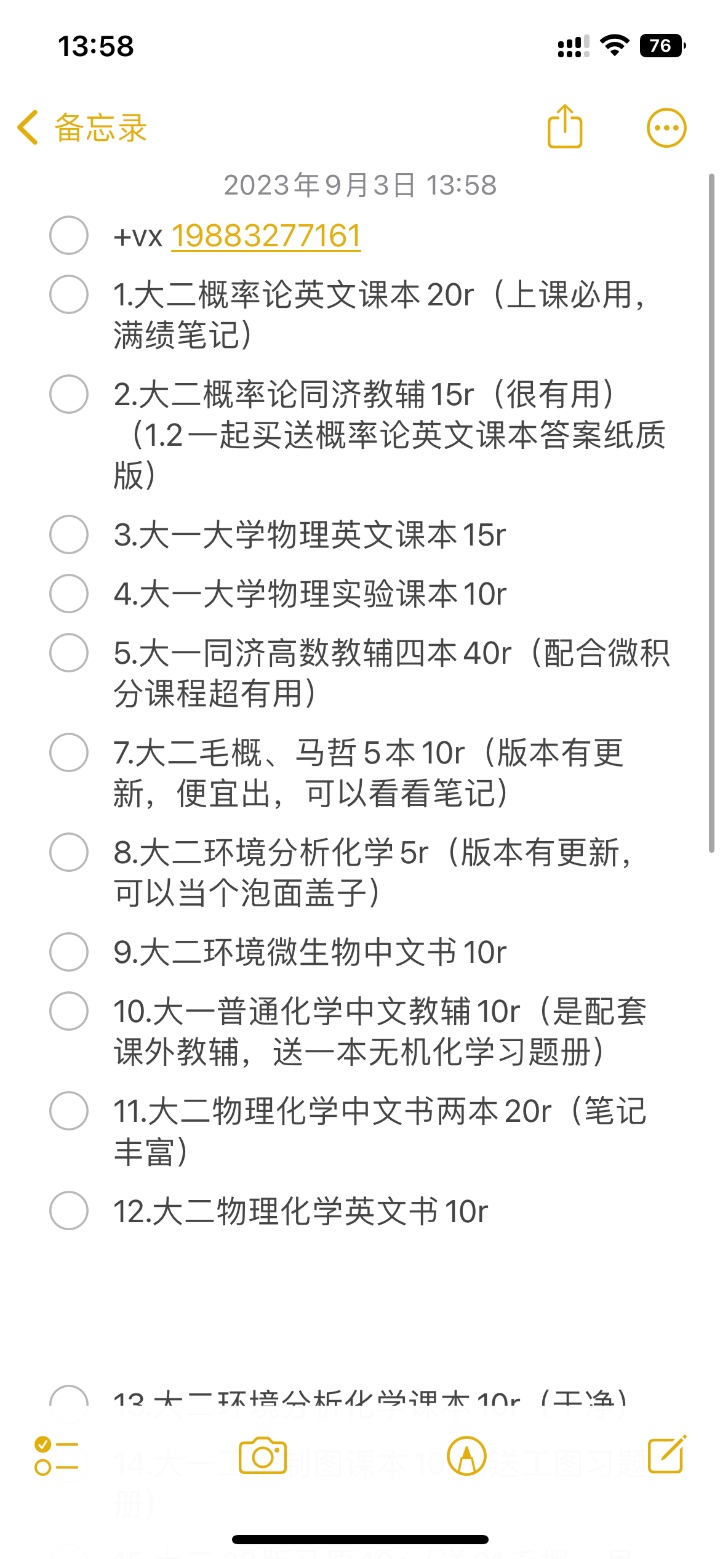Check item 1 概率论英文课本 20r
Image resolution: width=720 pixels, height=1559 pixels.
[x=69, y=295]
